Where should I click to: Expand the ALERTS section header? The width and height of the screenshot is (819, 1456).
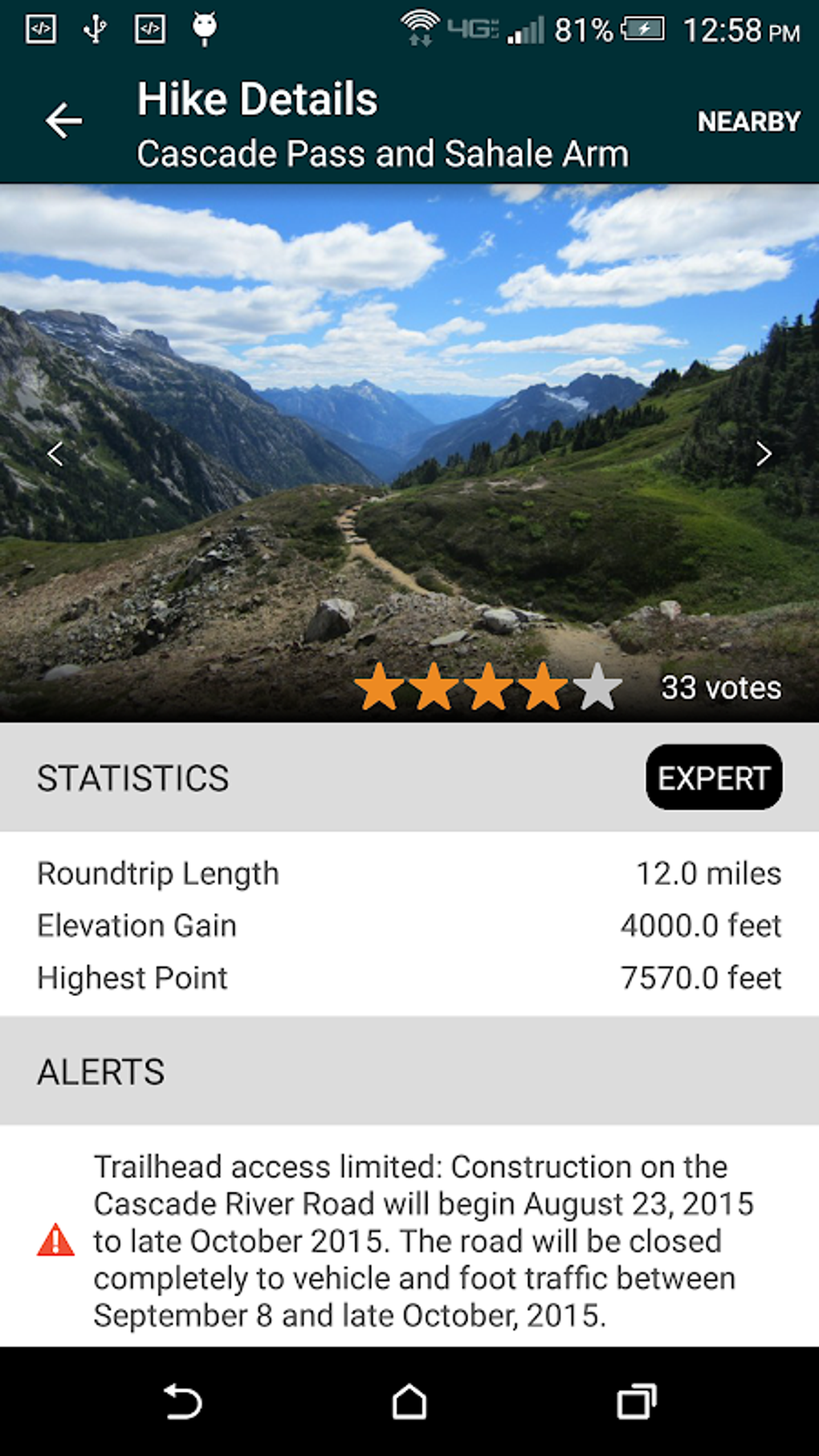point(100,1071)
